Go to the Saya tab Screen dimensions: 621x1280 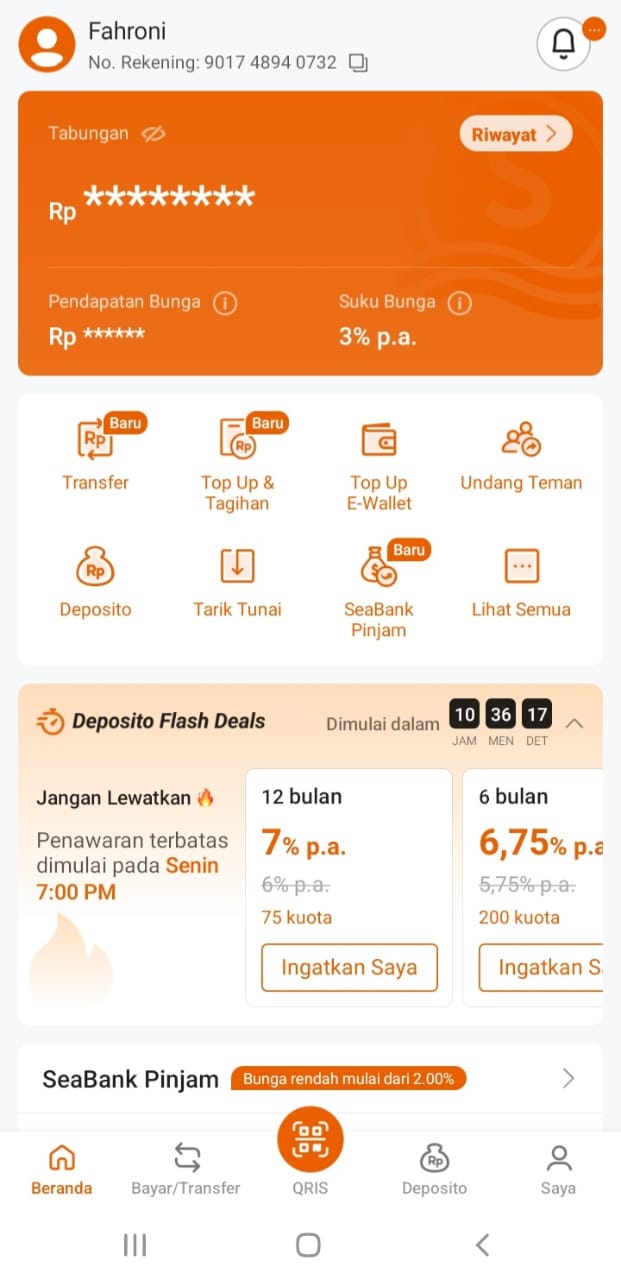click(558, 1169)
